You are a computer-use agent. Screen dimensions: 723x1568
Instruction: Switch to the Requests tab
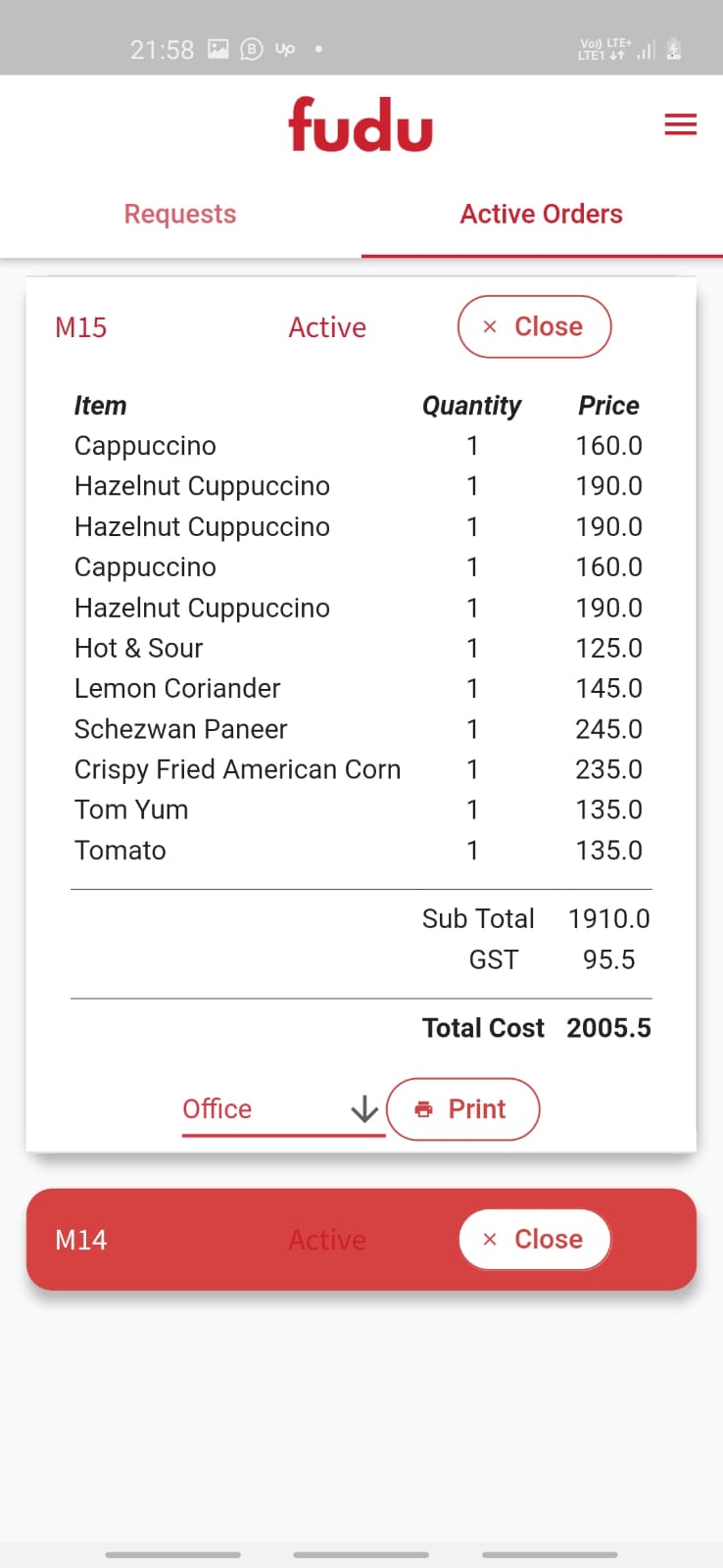(180, 214)
